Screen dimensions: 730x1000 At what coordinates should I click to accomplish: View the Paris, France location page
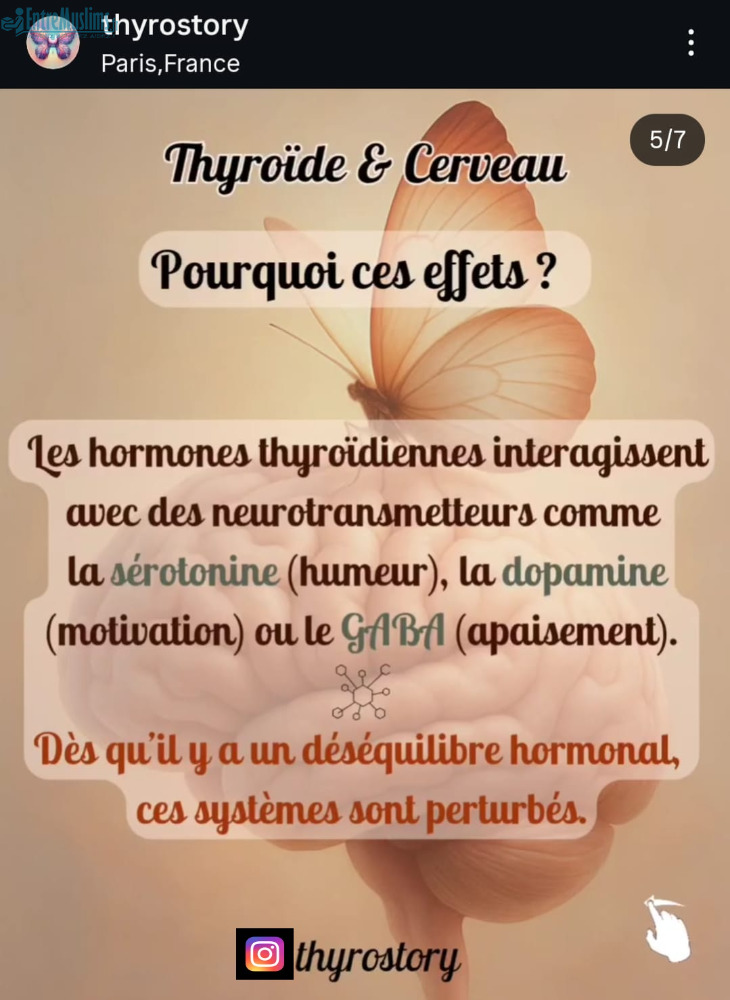(170, 64)
